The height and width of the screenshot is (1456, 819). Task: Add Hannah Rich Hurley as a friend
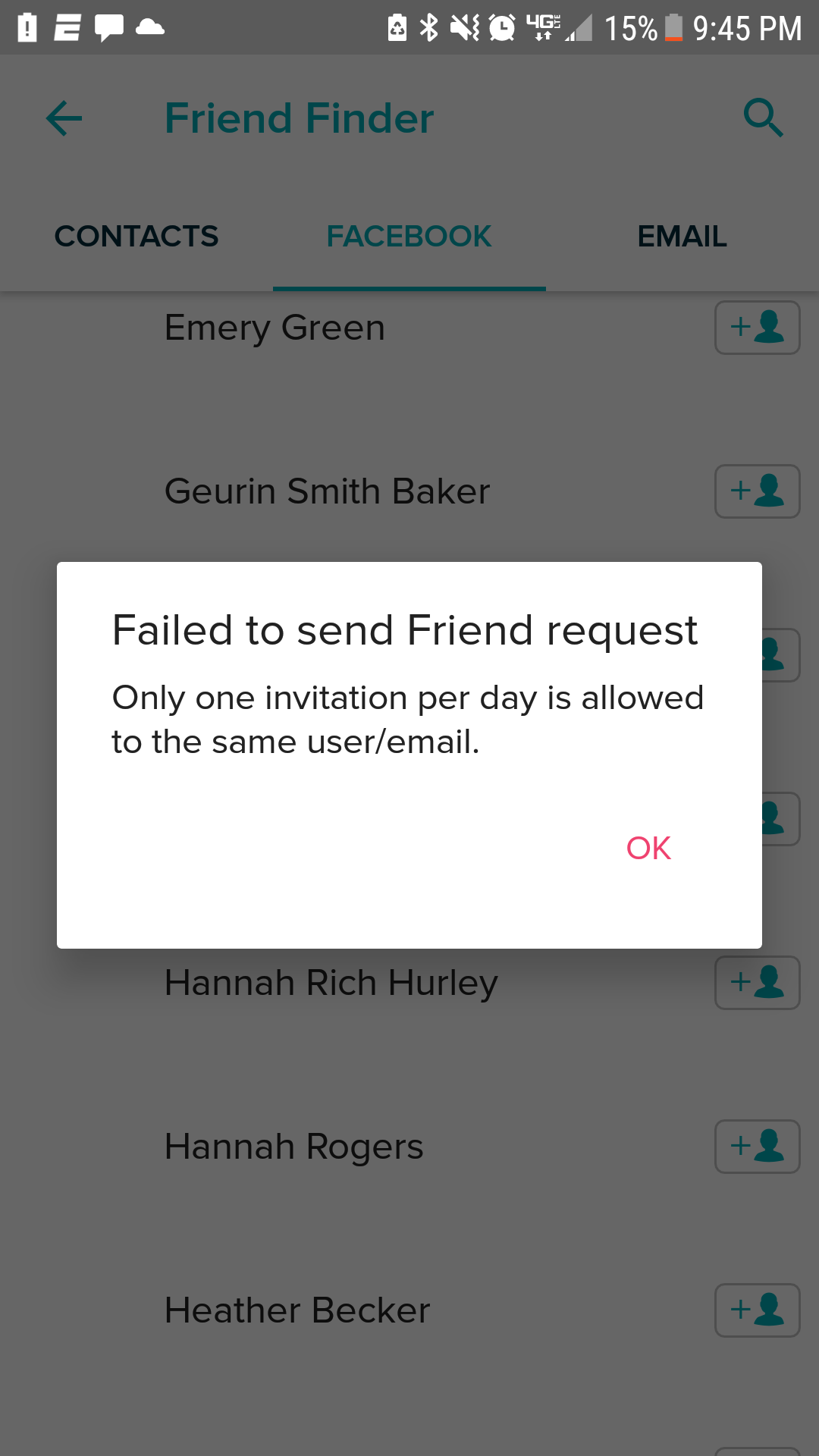(x=757, y=983)
